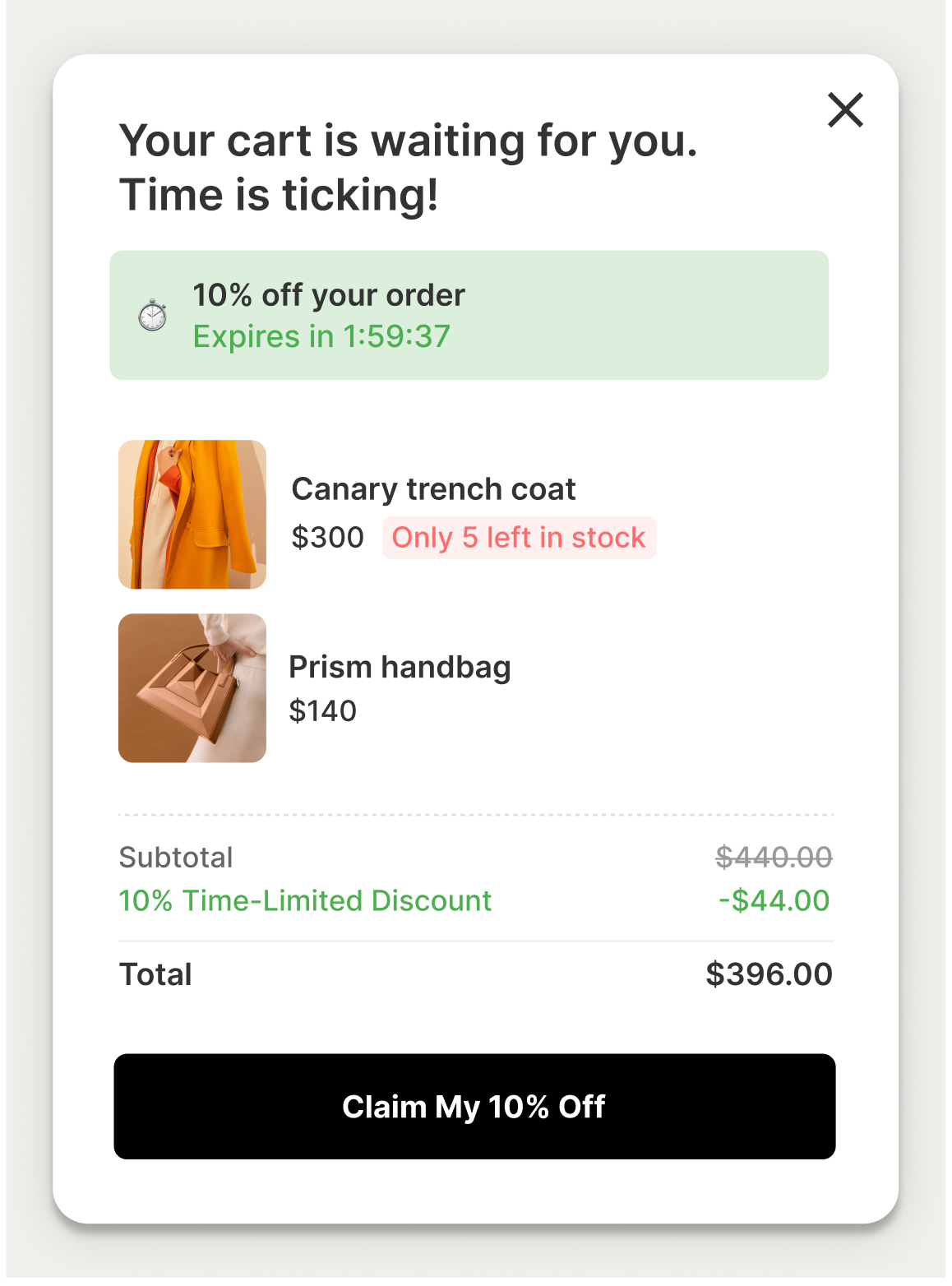Image resolution: width=952 pixels, height=1286 pixels.
Task: Tap Claim My 10% Off button
Action: pyautogui.click(x=474, y=1106)
